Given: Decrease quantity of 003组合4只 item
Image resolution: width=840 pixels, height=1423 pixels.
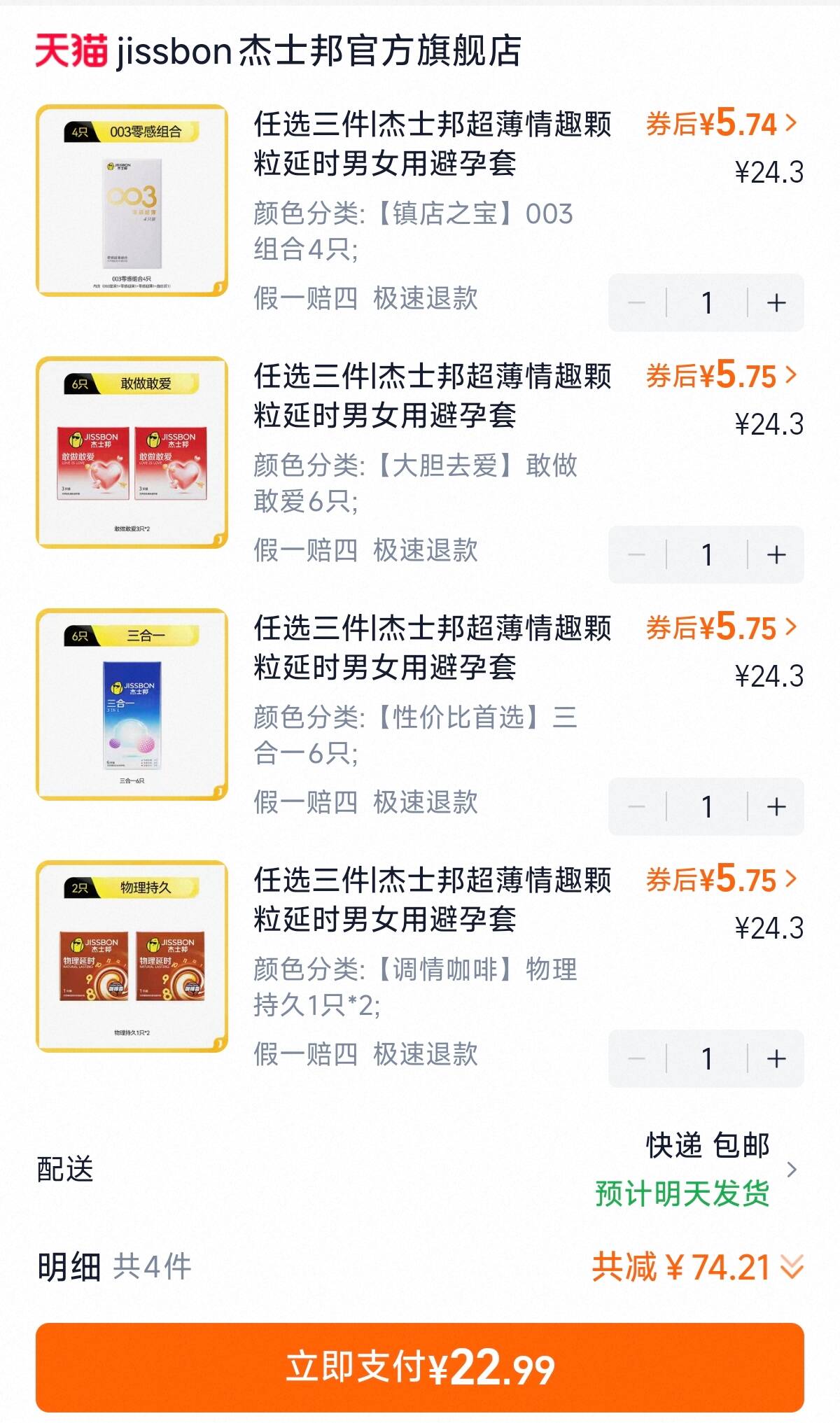Looking at the screenshot, I should [x=636, y=303].
